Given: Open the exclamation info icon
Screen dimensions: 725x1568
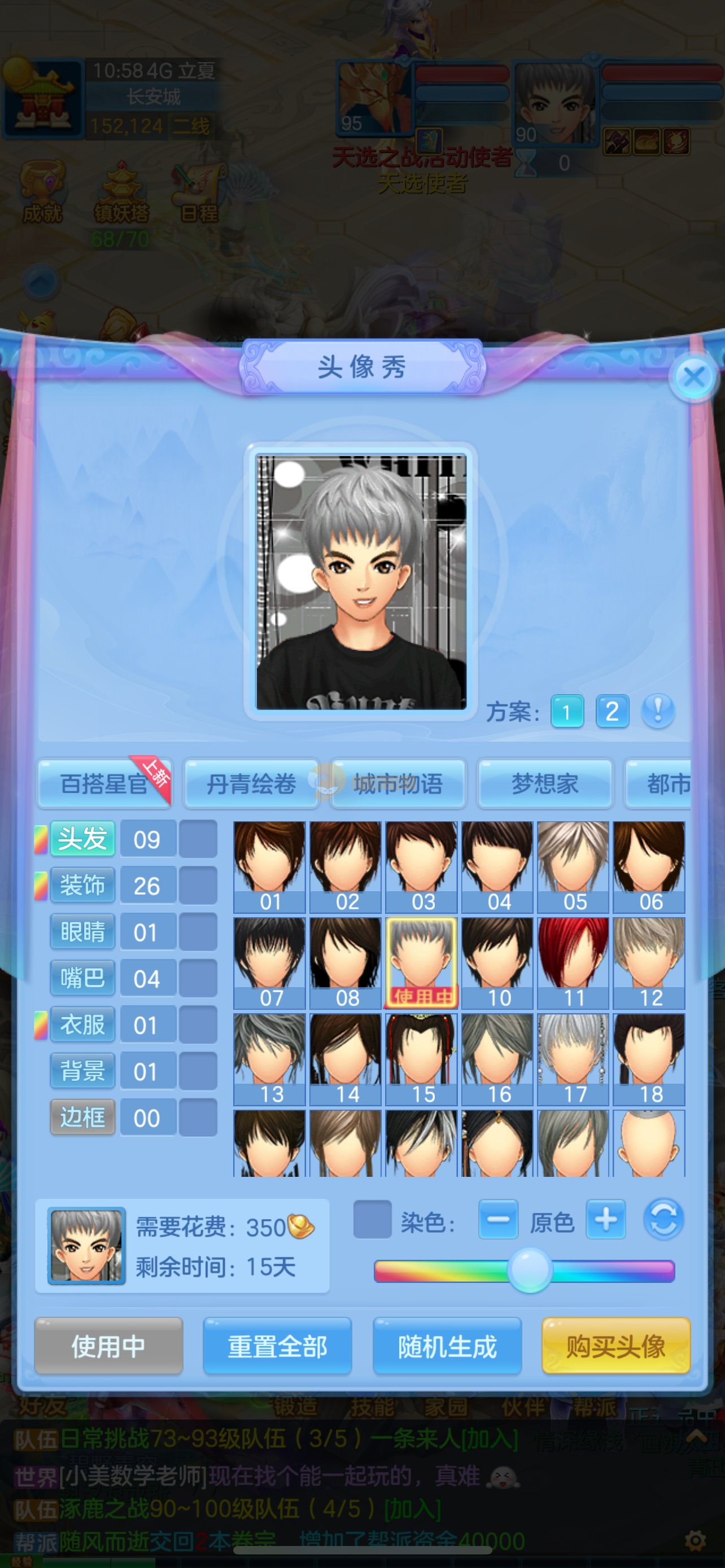Looking at the screenshot, I should 657,711.
